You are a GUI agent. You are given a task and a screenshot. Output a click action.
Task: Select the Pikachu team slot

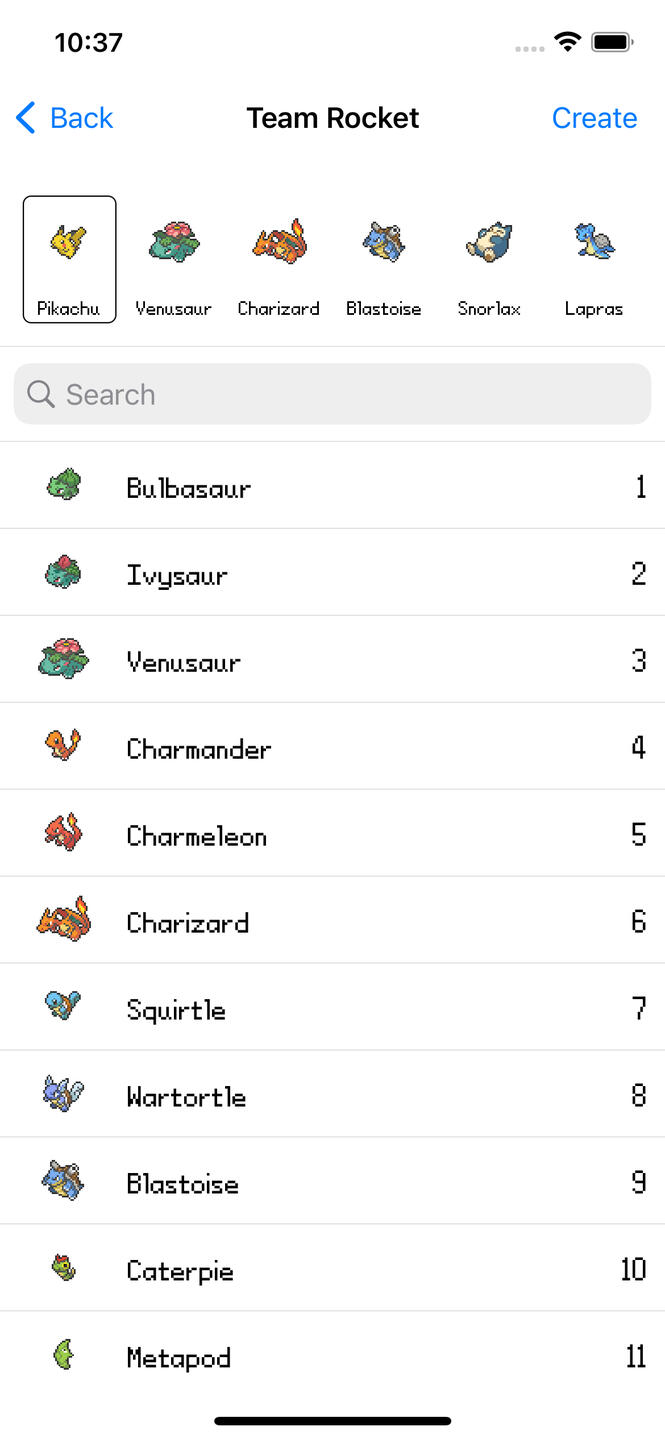point(69,260)
